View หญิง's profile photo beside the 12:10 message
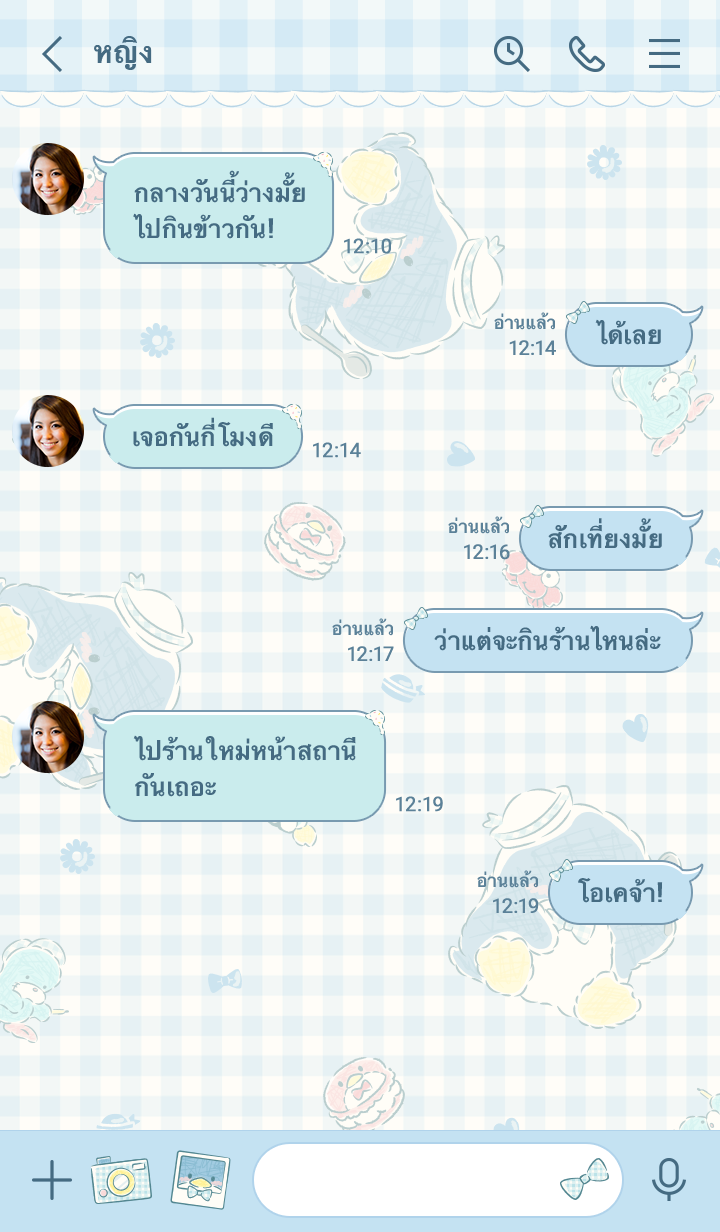Screen dimensions: 720x1232 (x=50, y=179)
